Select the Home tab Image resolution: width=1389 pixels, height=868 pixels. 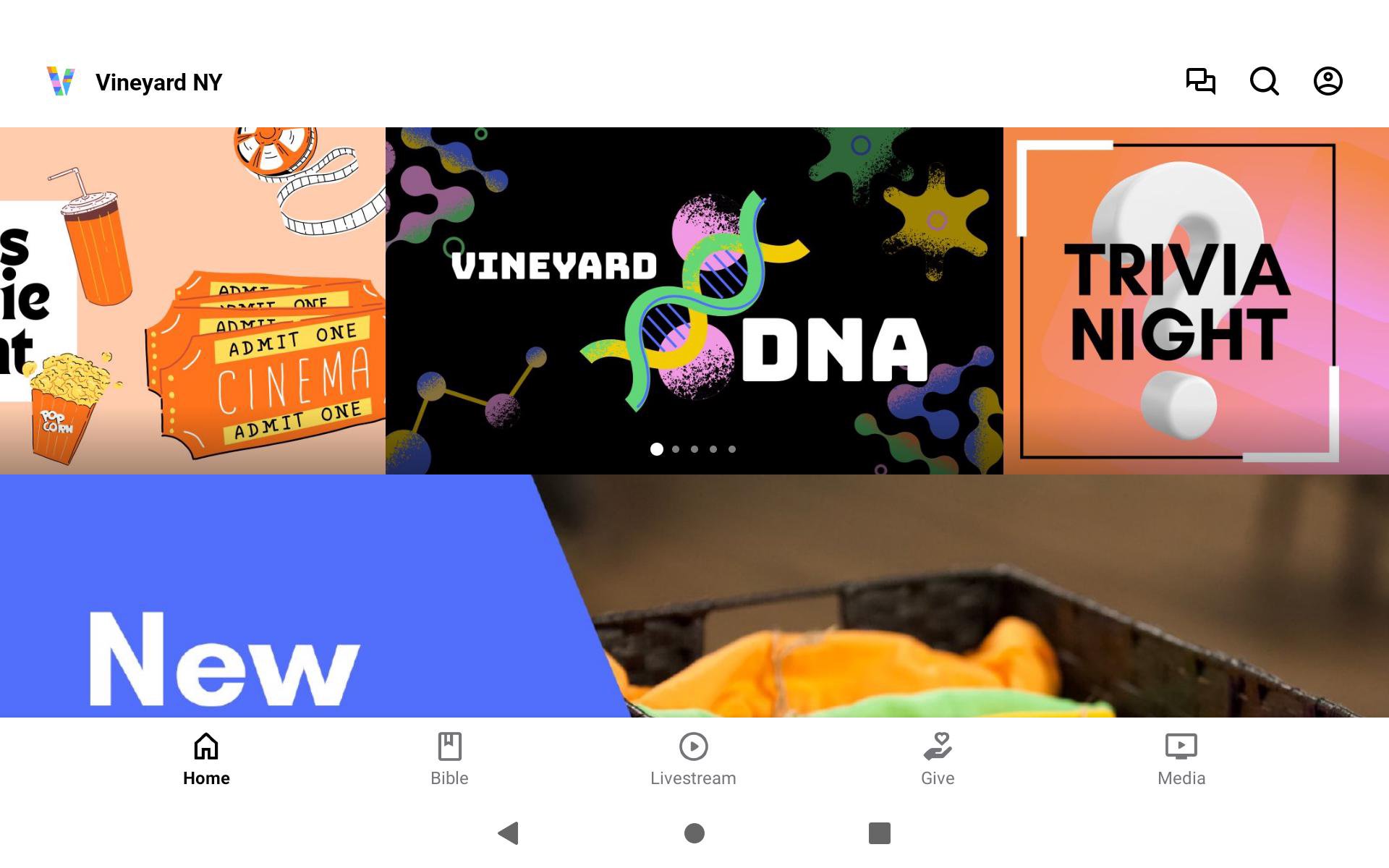pyautogui.click(x=206, y=759)
